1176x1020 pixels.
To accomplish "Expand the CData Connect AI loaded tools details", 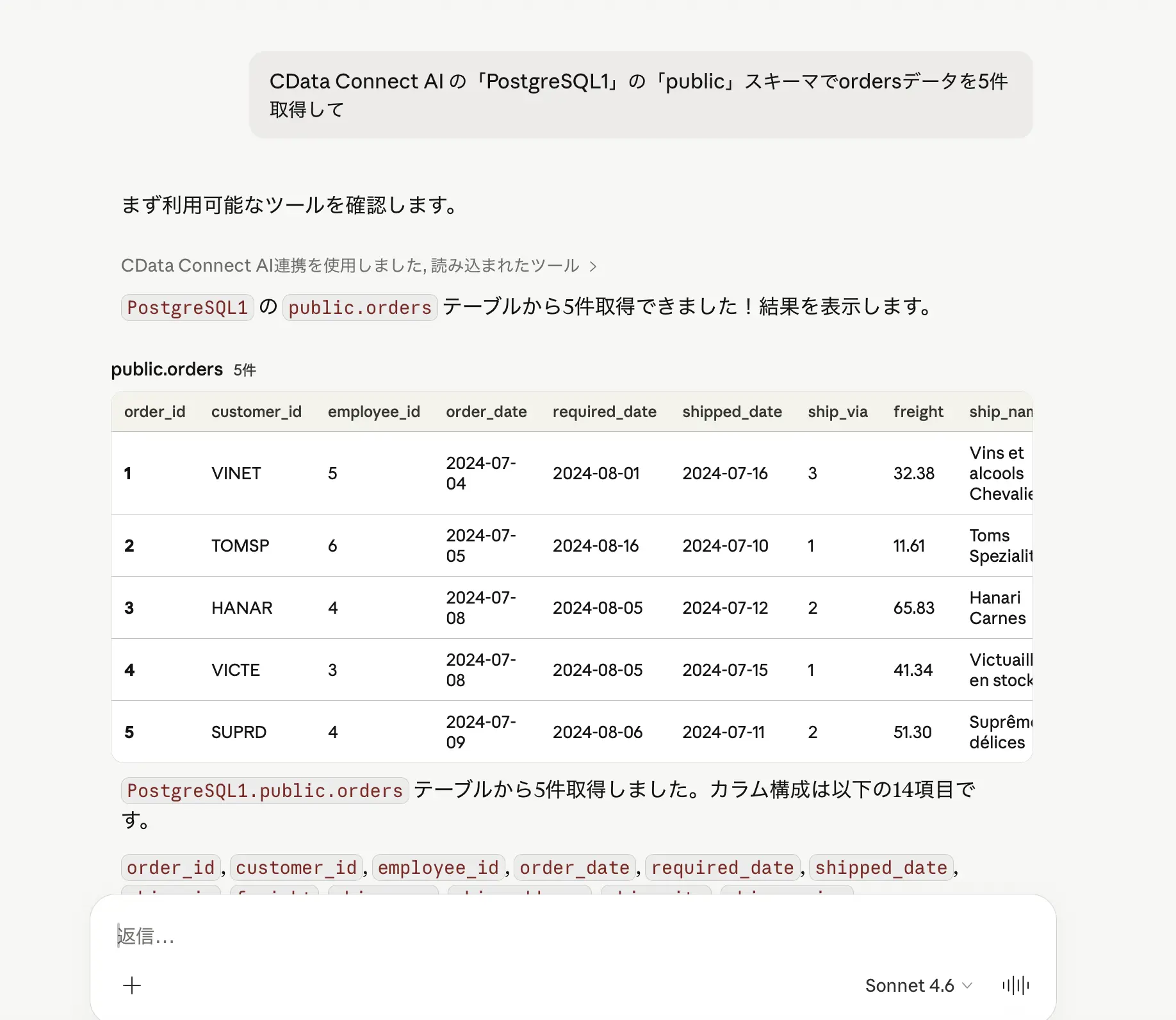I will click(x=359, y=266).
